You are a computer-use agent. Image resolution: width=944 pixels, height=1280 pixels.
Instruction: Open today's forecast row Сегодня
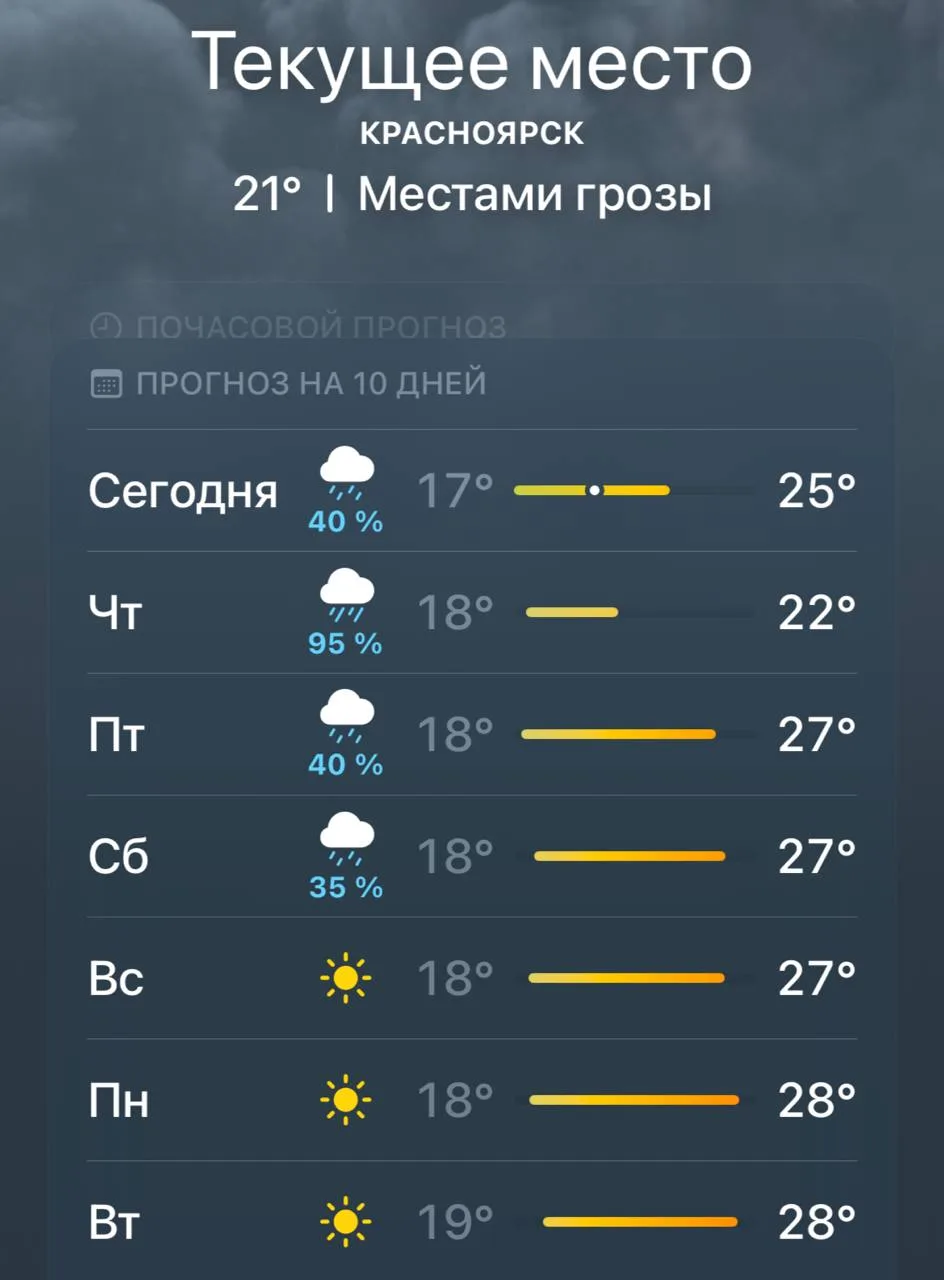472,491
